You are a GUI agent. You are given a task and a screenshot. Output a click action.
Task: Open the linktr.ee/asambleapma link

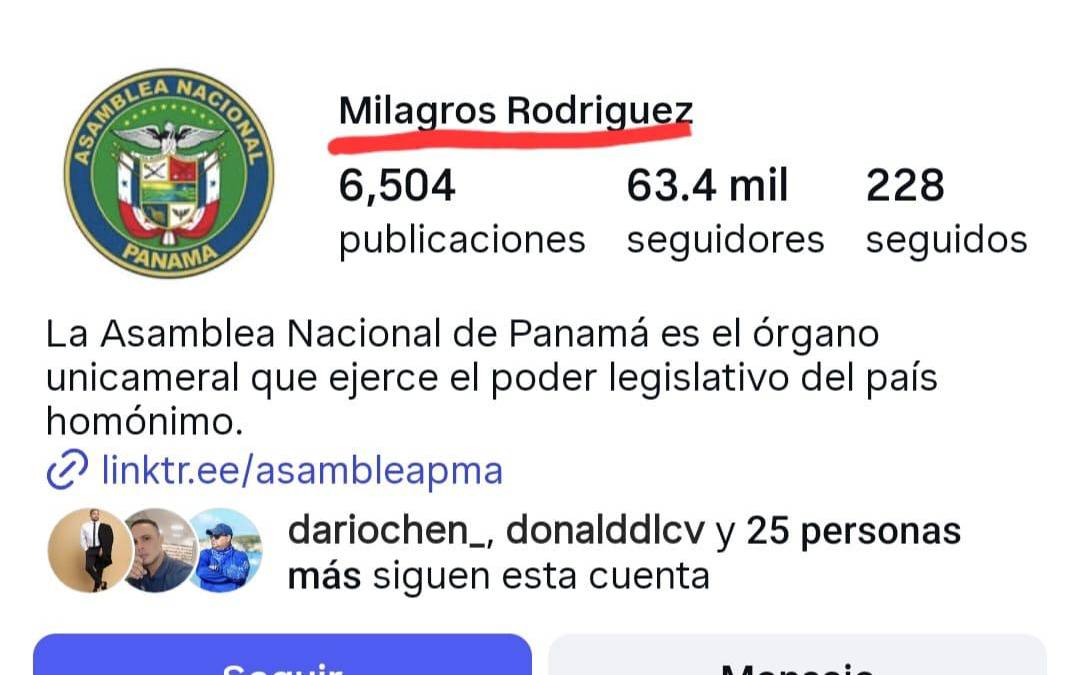(301, 470)
